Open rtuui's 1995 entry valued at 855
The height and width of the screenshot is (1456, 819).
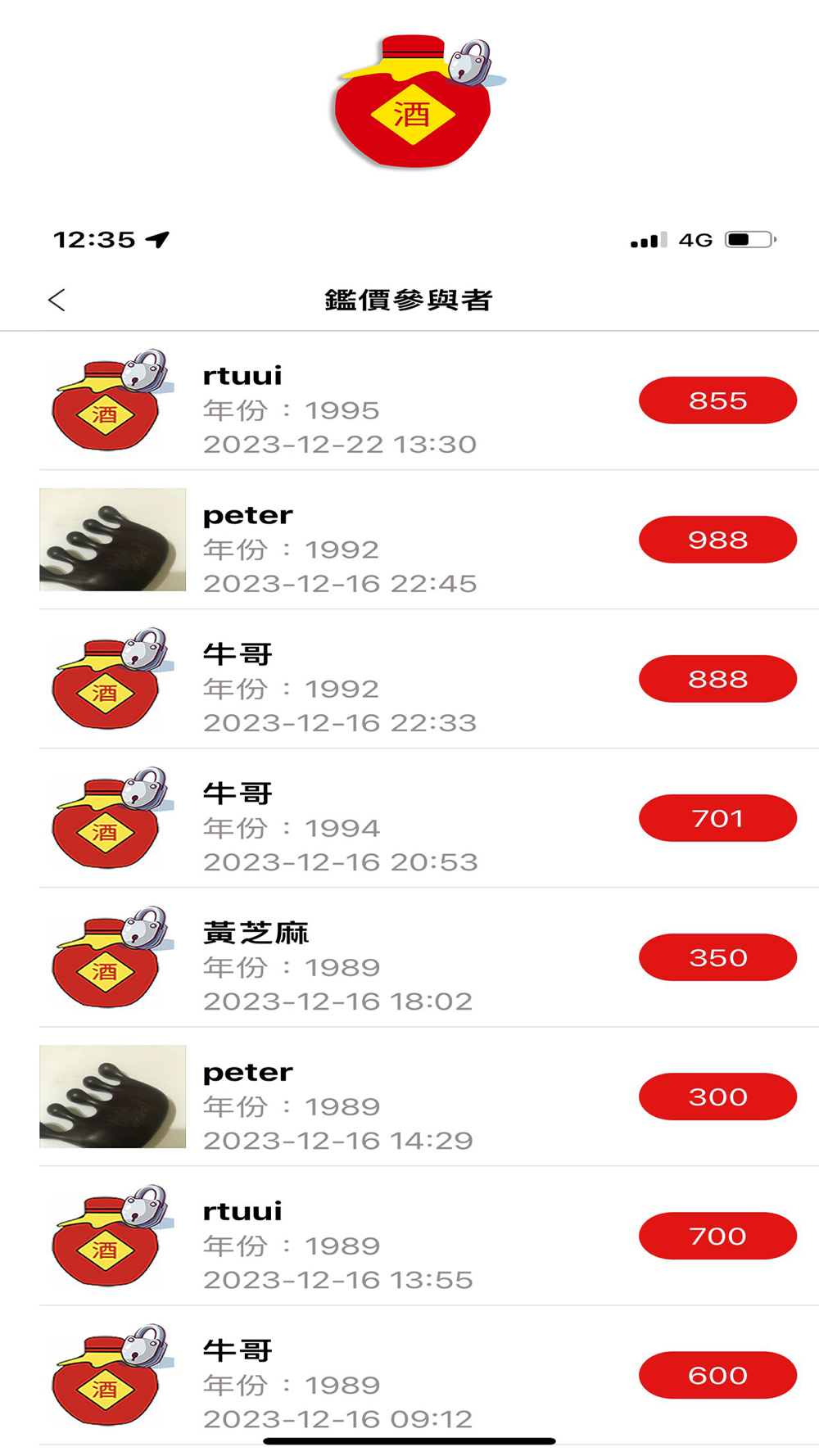tap(409, 401)
